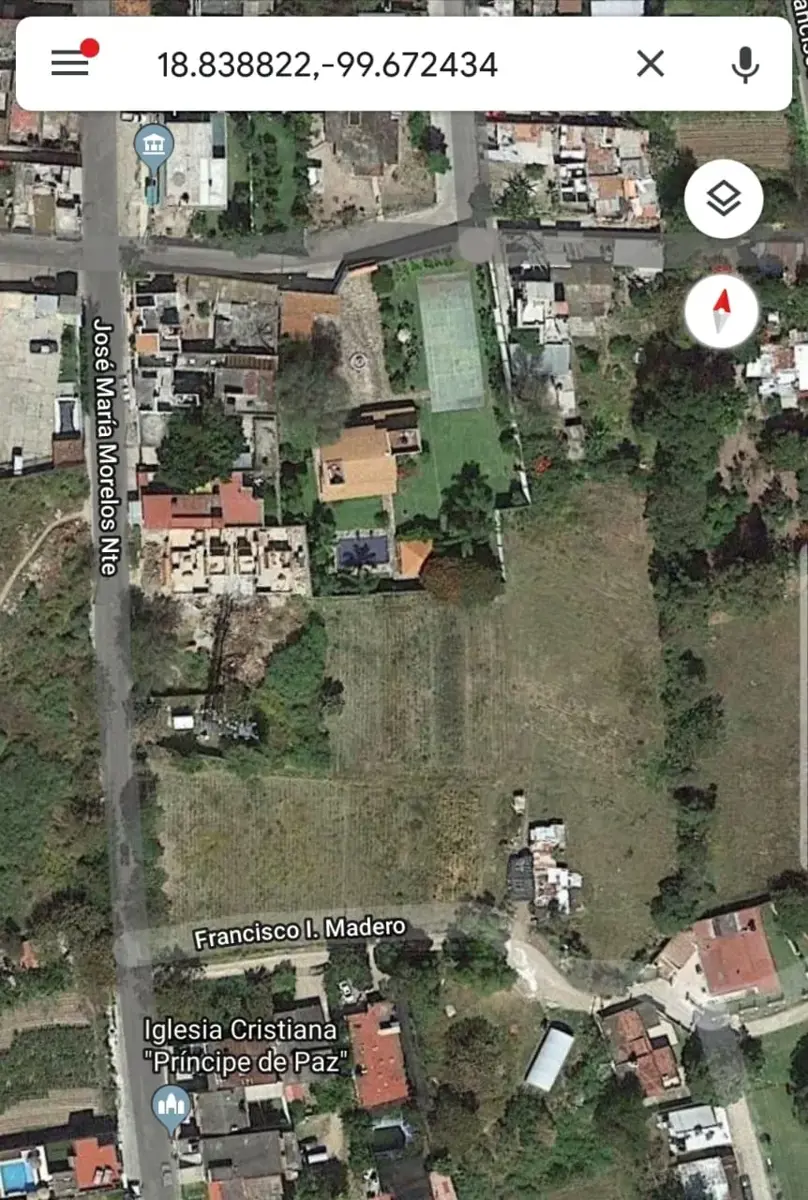Open the map layers selector
Viewport: 808px width, 1200px height.
click(x=724, y=199)
